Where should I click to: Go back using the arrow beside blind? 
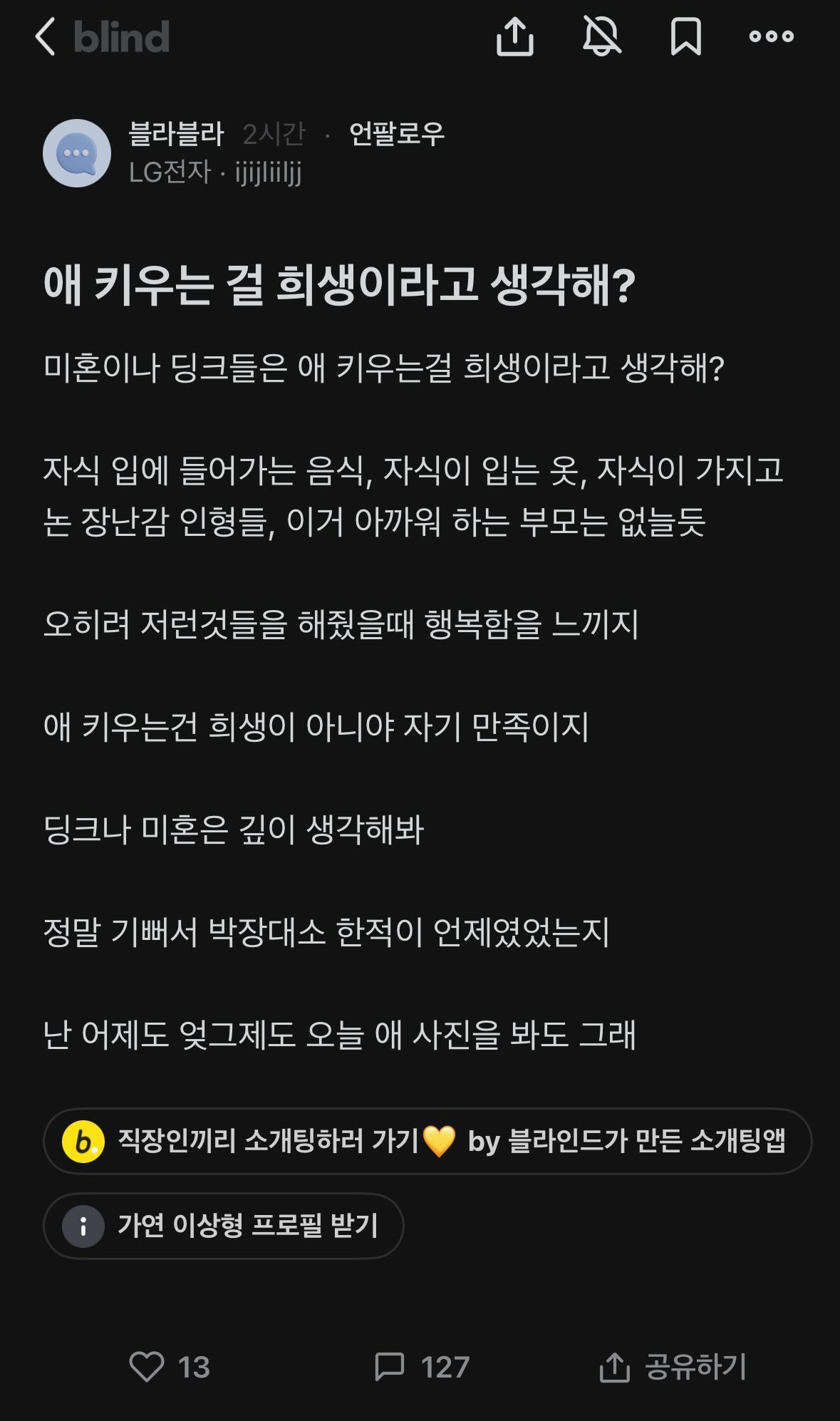click(45, 37)
